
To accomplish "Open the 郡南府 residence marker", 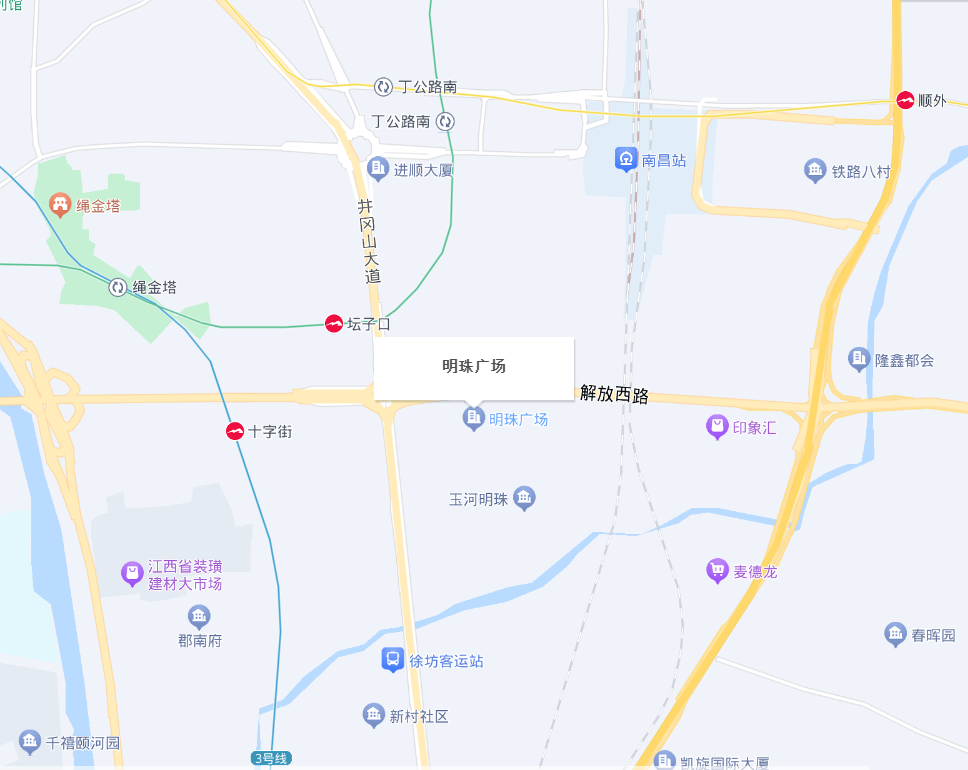I will (199, 616).
